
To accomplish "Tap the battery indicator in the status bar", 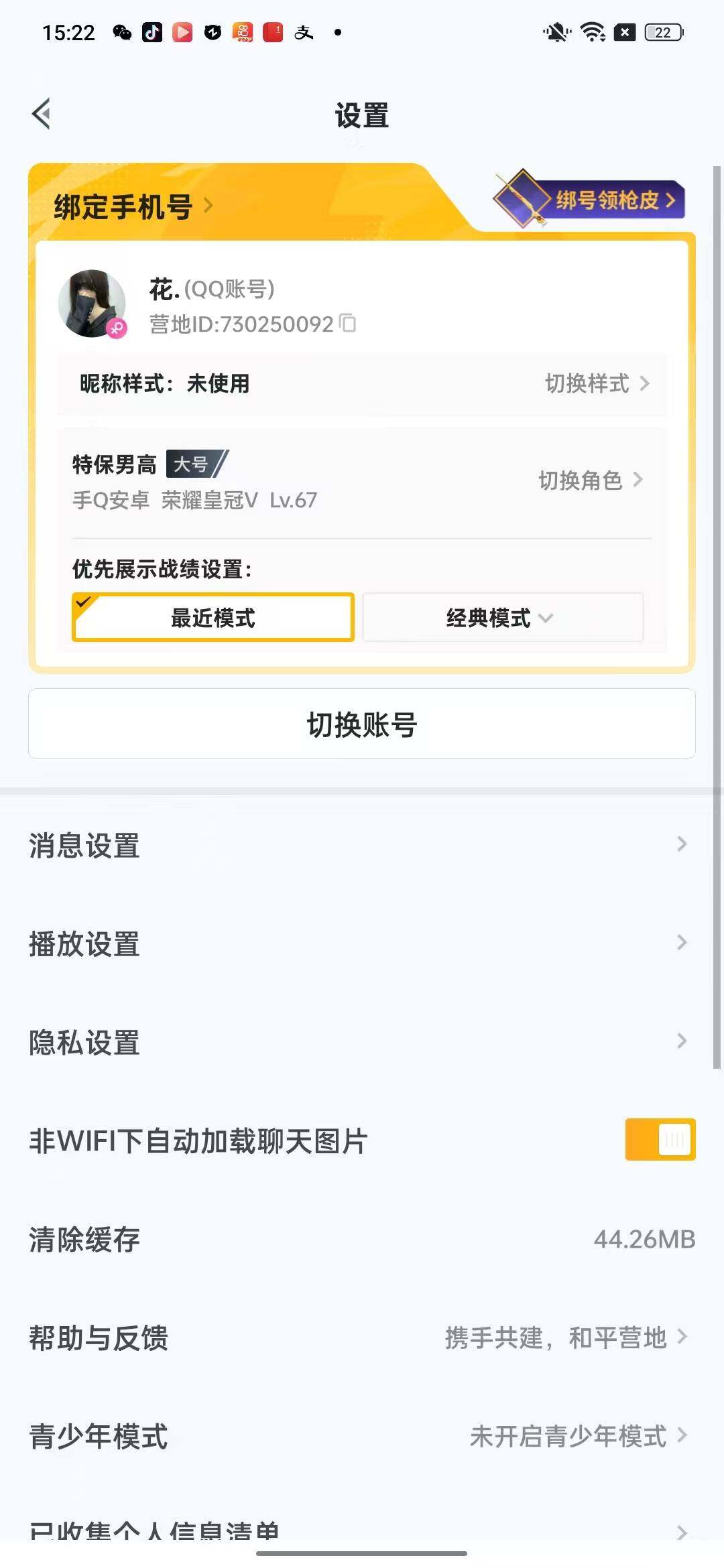I will [x=662, y=32].
